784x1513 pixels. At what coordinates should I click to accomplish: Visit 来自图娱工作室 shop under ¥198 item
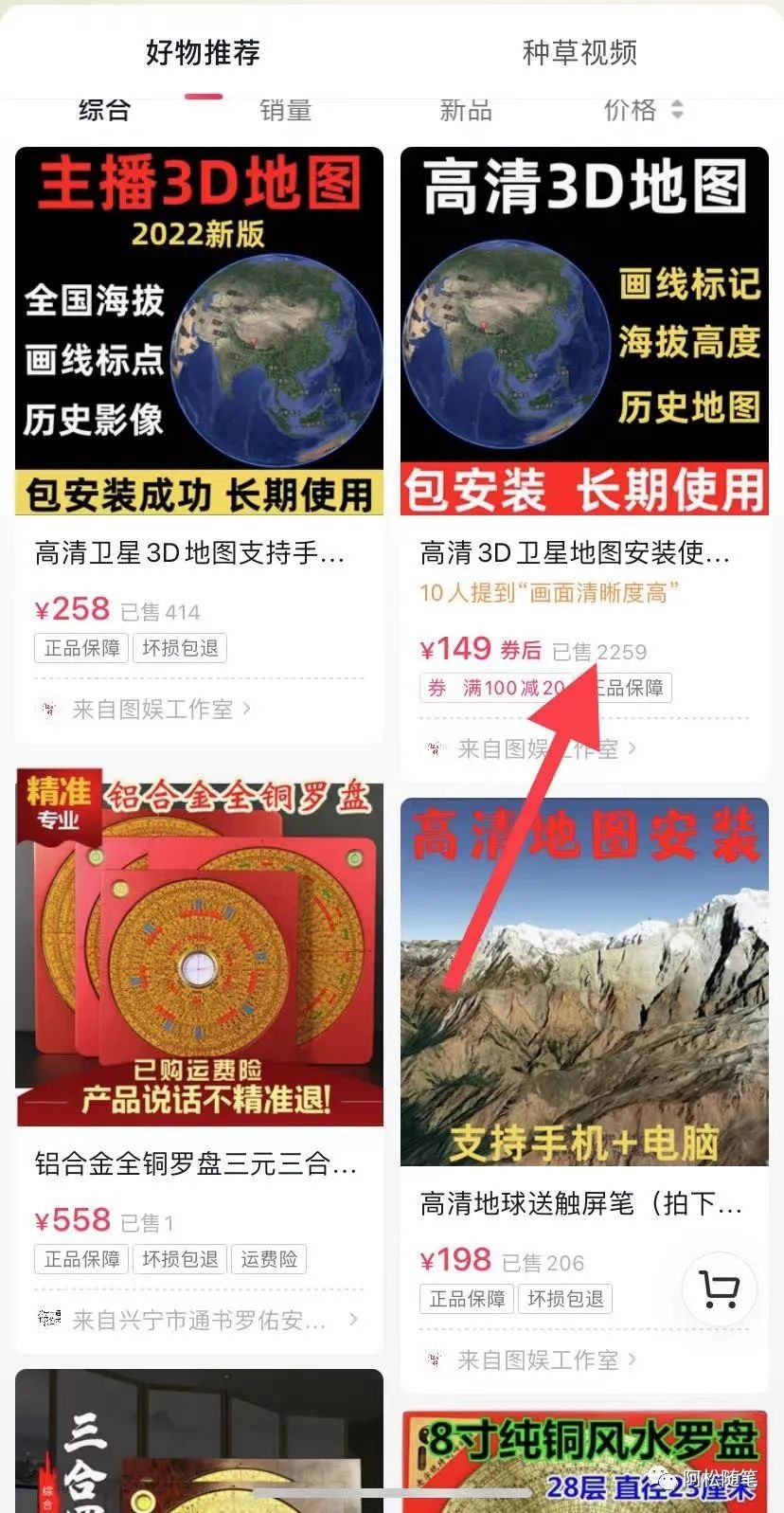coord(537,1360)
